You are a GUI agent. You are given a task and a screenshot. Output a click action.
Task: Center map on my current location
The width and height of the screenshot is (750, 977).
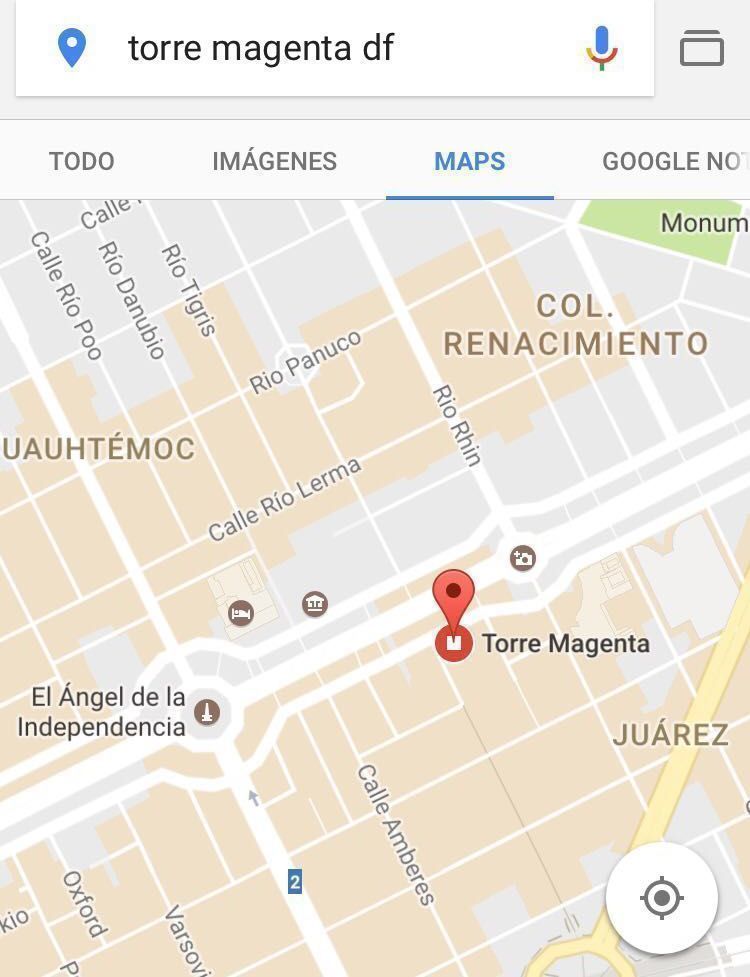661,897
